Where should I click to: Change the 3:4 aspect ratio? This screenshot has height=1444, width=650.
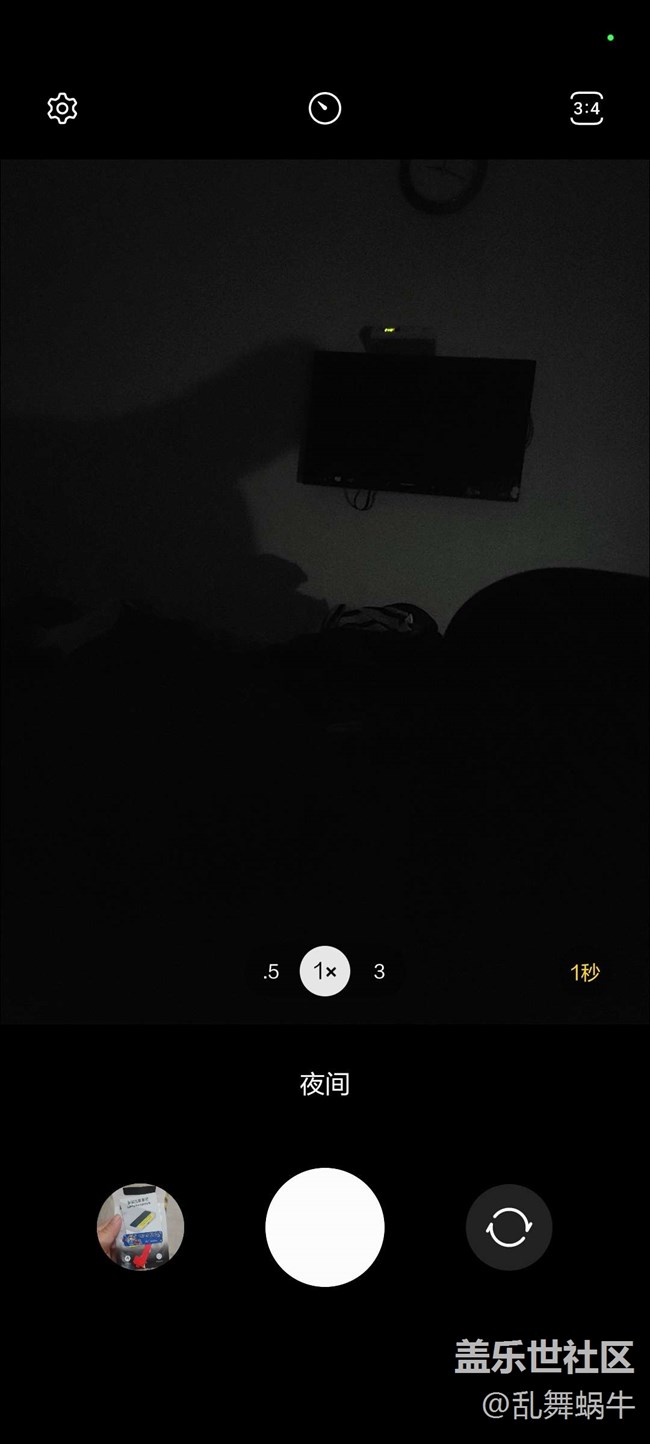(586, 108)
